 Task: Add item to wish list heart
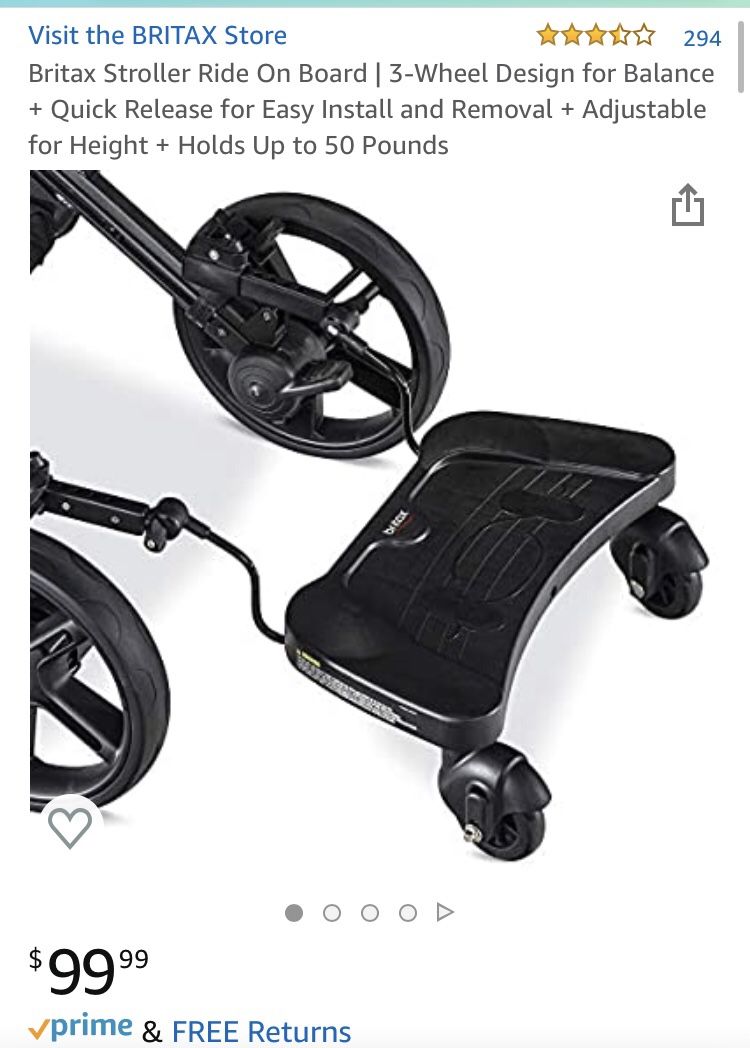pyautogui.click(x=70, y=827)
